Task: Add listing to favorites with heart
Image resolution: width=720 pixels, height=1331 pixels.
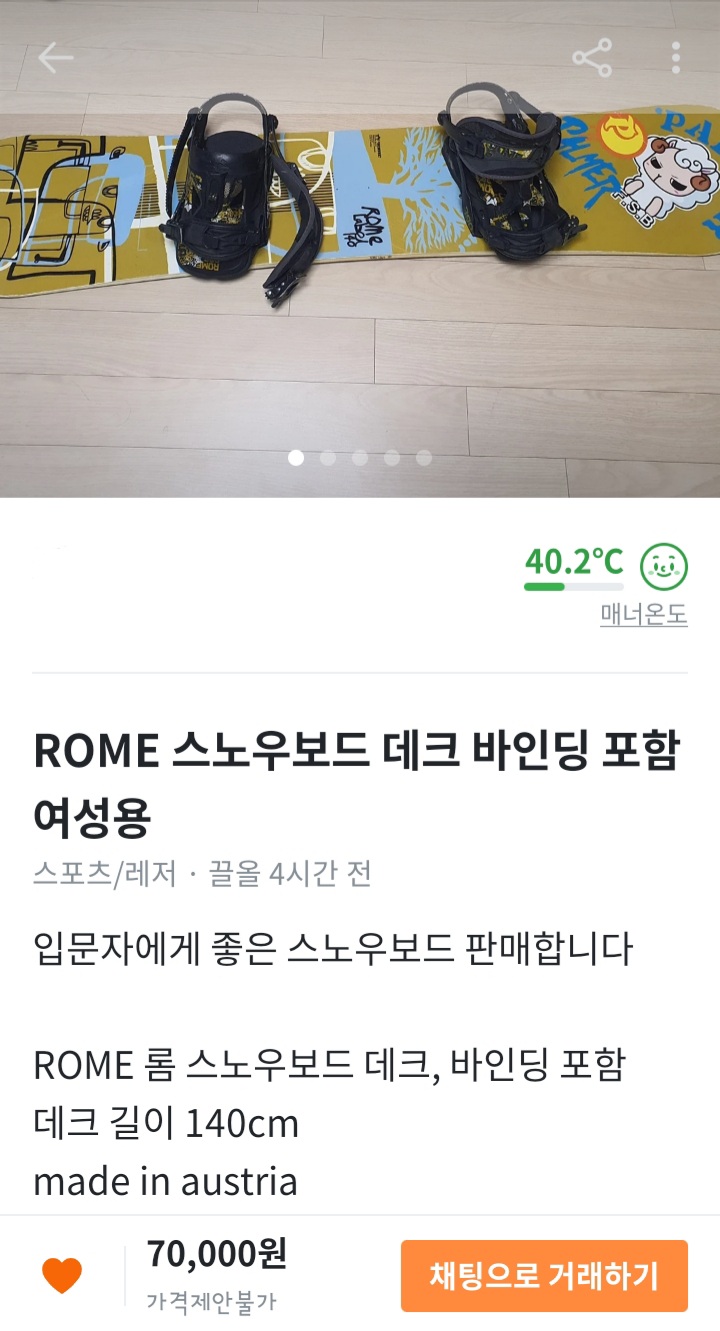Action: [62, 1275]
